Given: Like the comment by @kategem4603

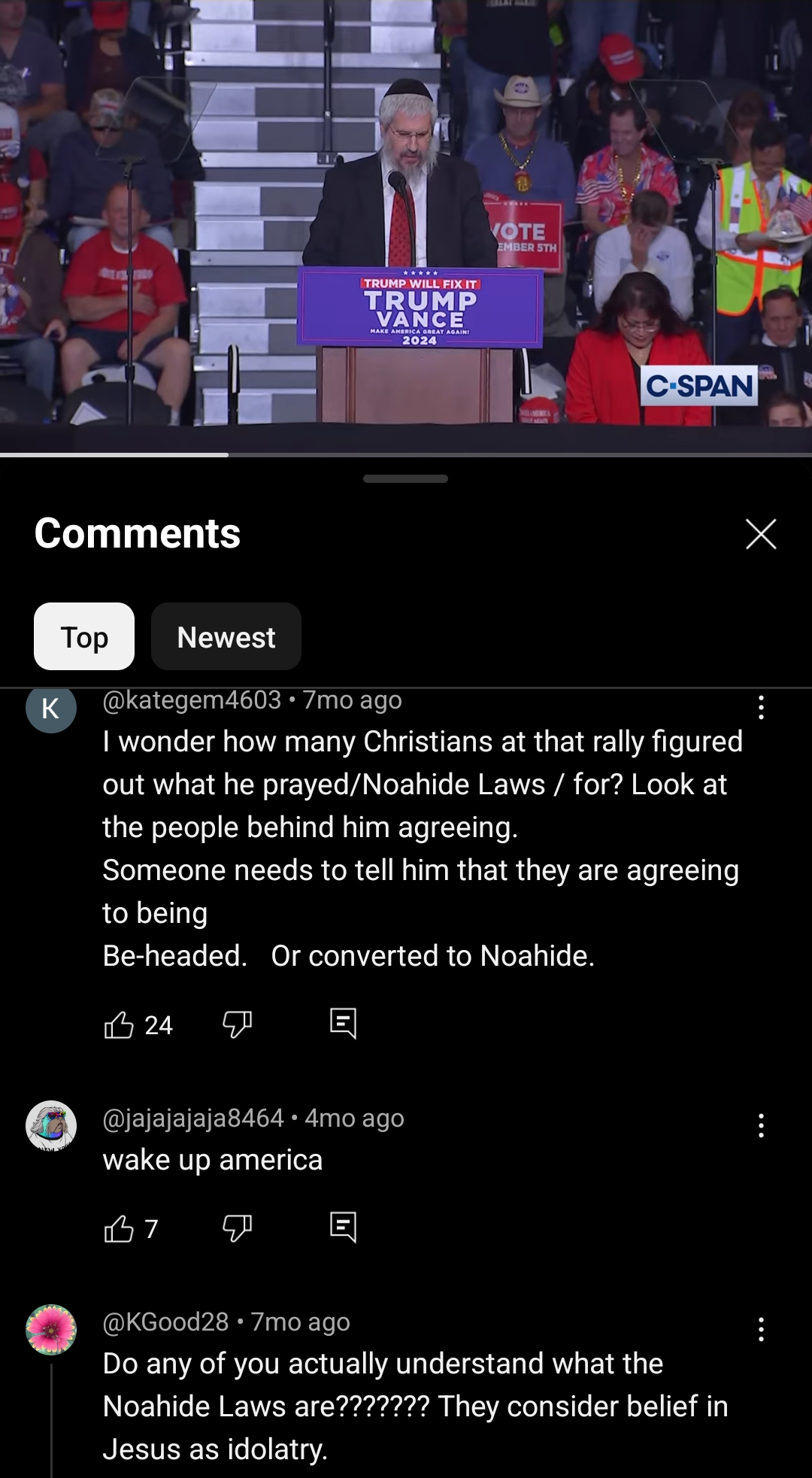Looking at the screenshot, I should (119, 1024).
